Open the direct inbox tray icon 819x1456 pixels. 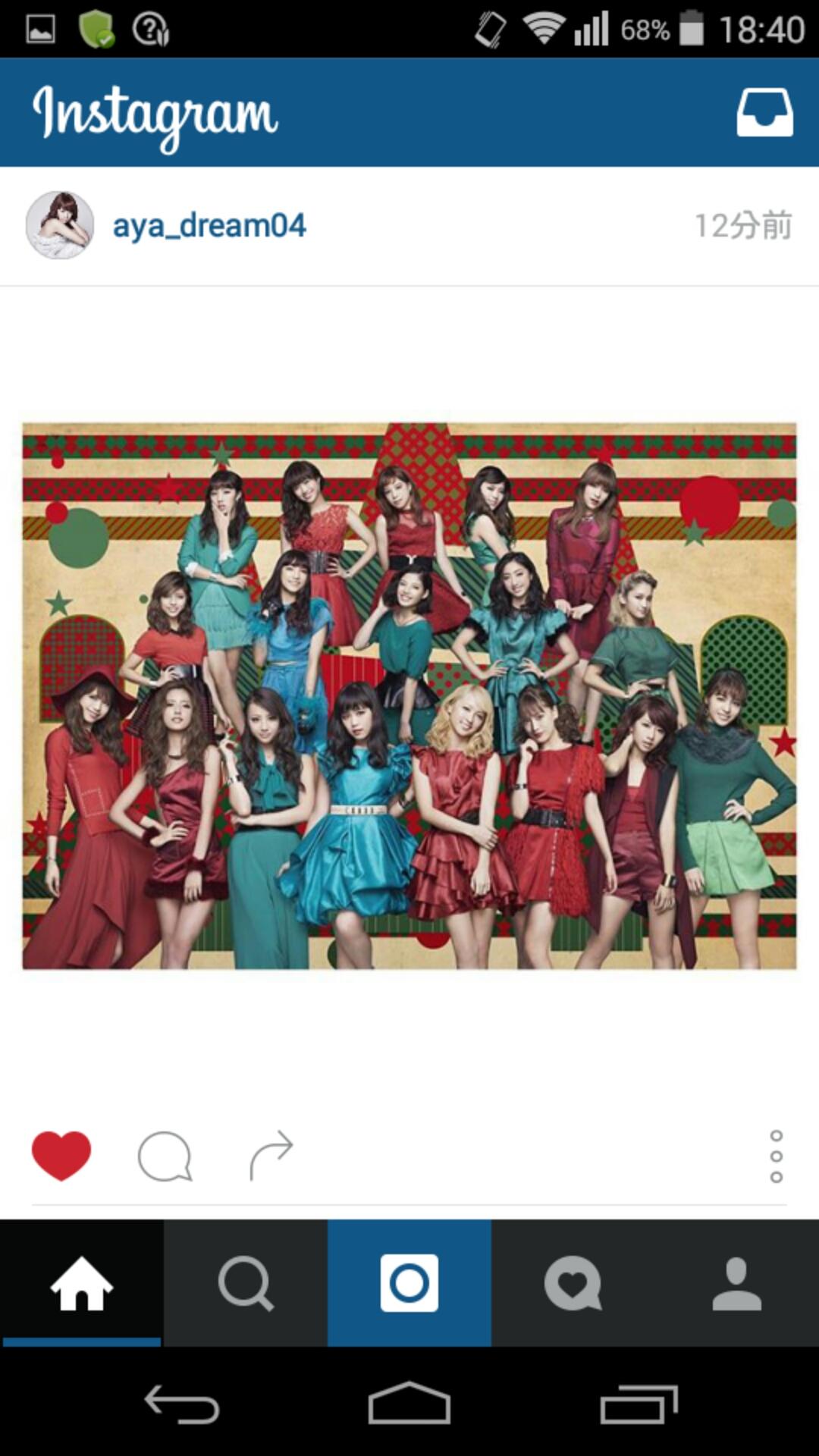point(764,112)
